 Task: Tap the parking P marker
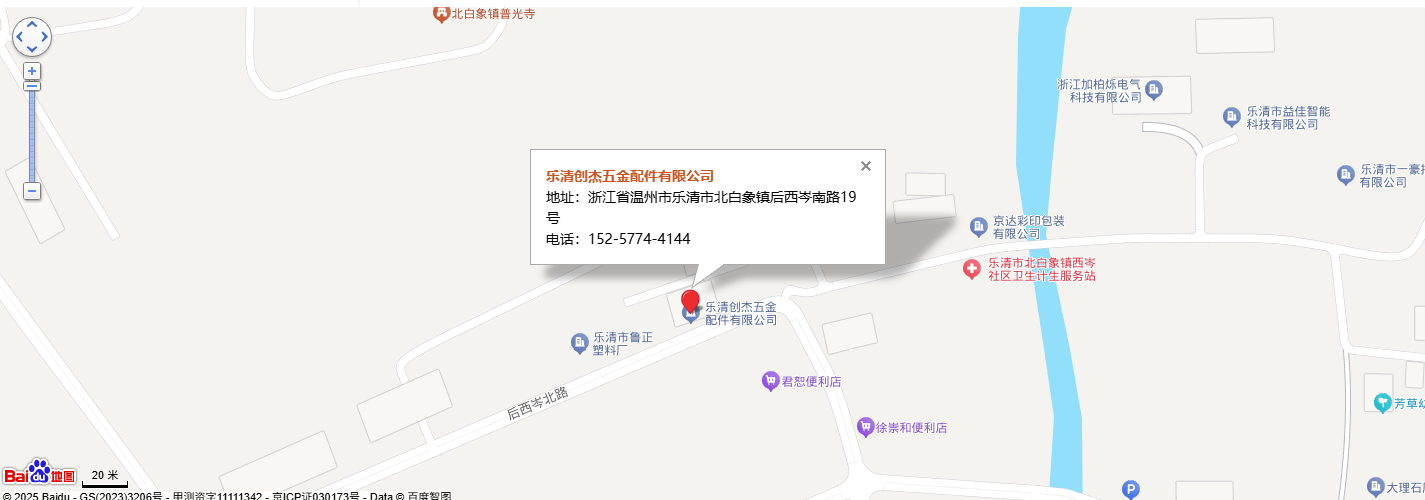[x=1131, y=489]
